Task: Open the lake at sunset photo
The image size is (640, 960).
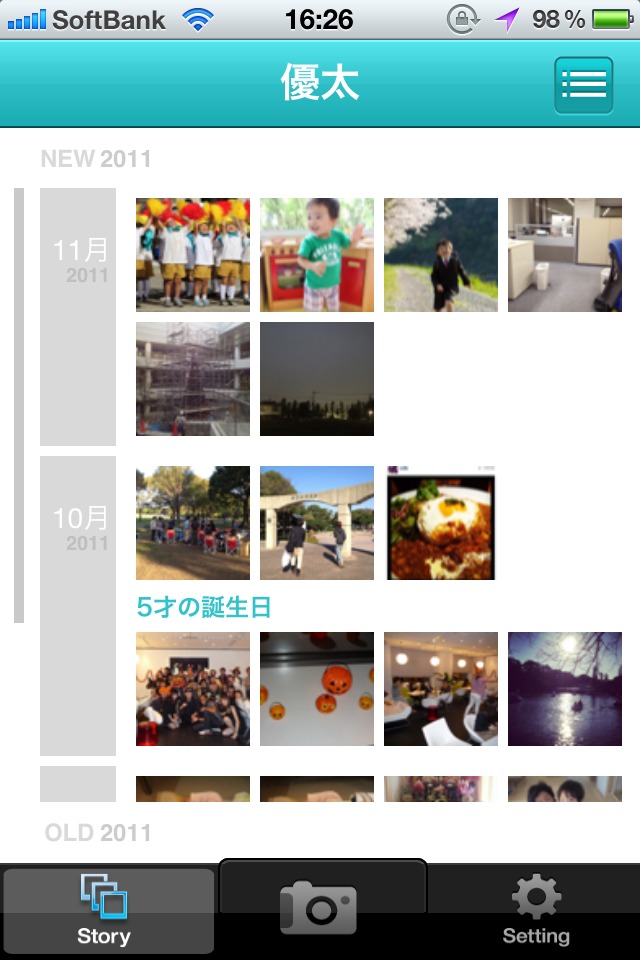Action: click(565, 688)
